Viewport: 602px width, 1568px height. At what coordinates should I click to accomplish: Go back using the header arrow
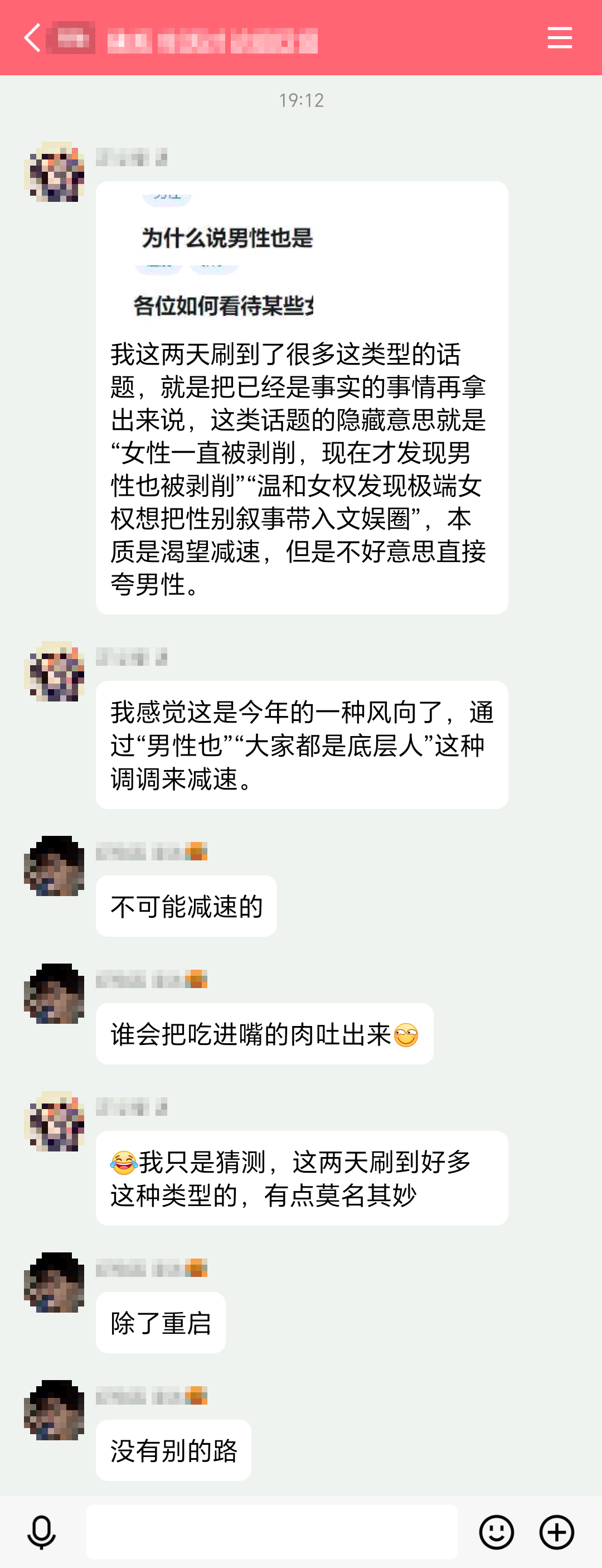(x=33, y=38)
